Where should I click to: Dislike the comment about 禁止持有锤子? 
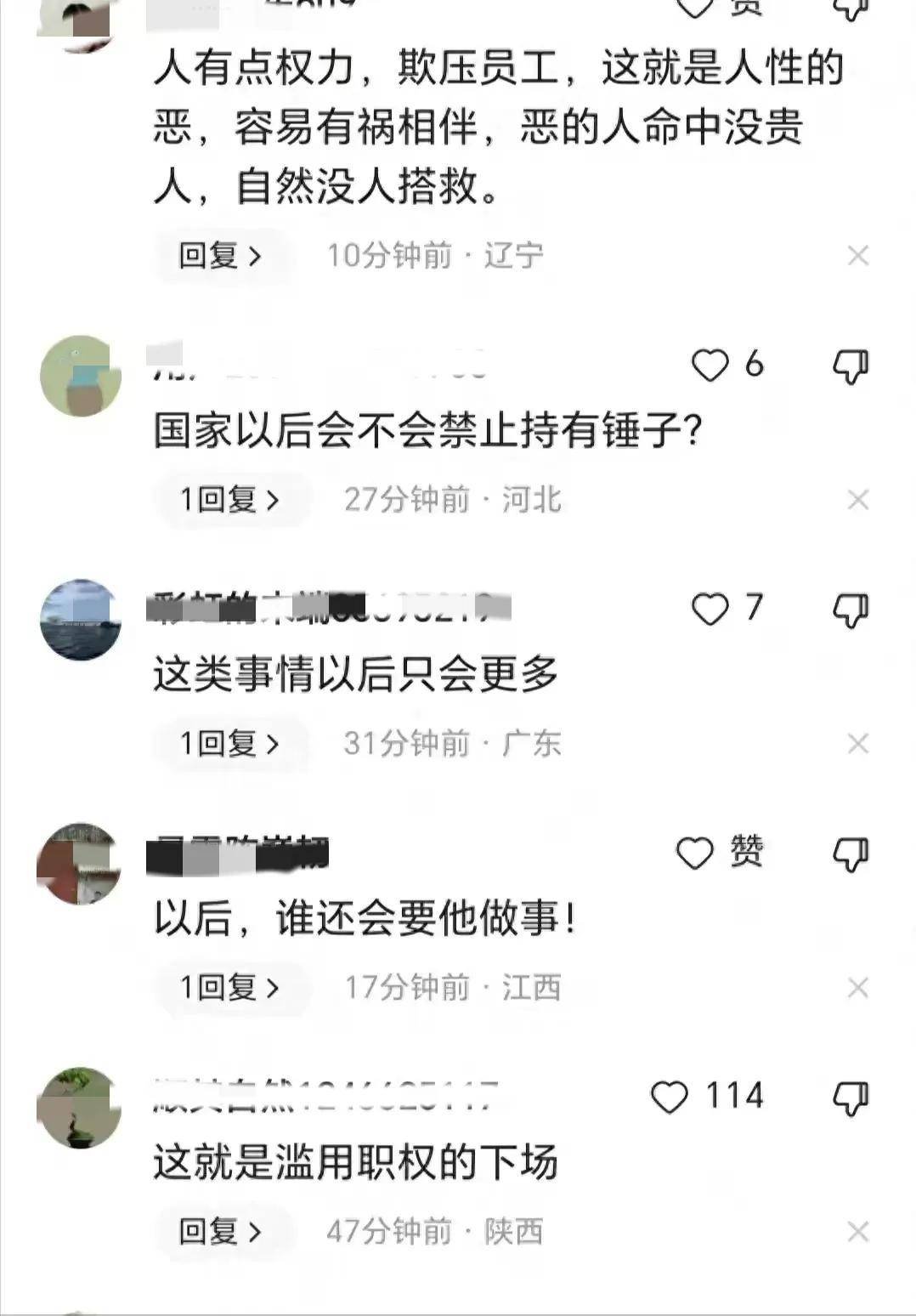tap(850, 366)
